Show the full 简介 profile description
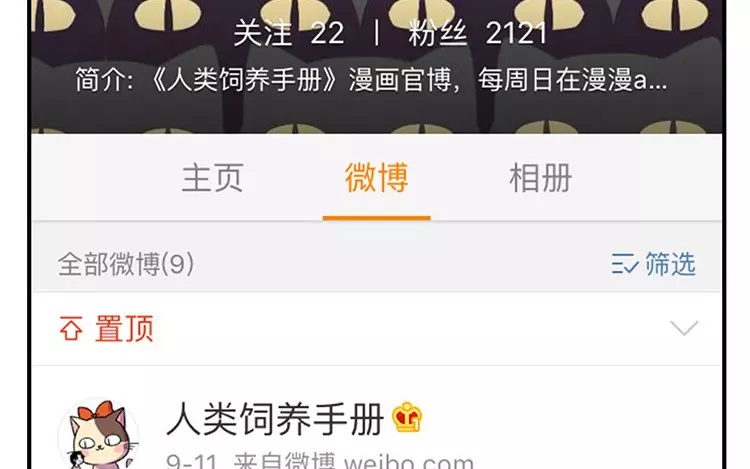 tap(372, 80)
